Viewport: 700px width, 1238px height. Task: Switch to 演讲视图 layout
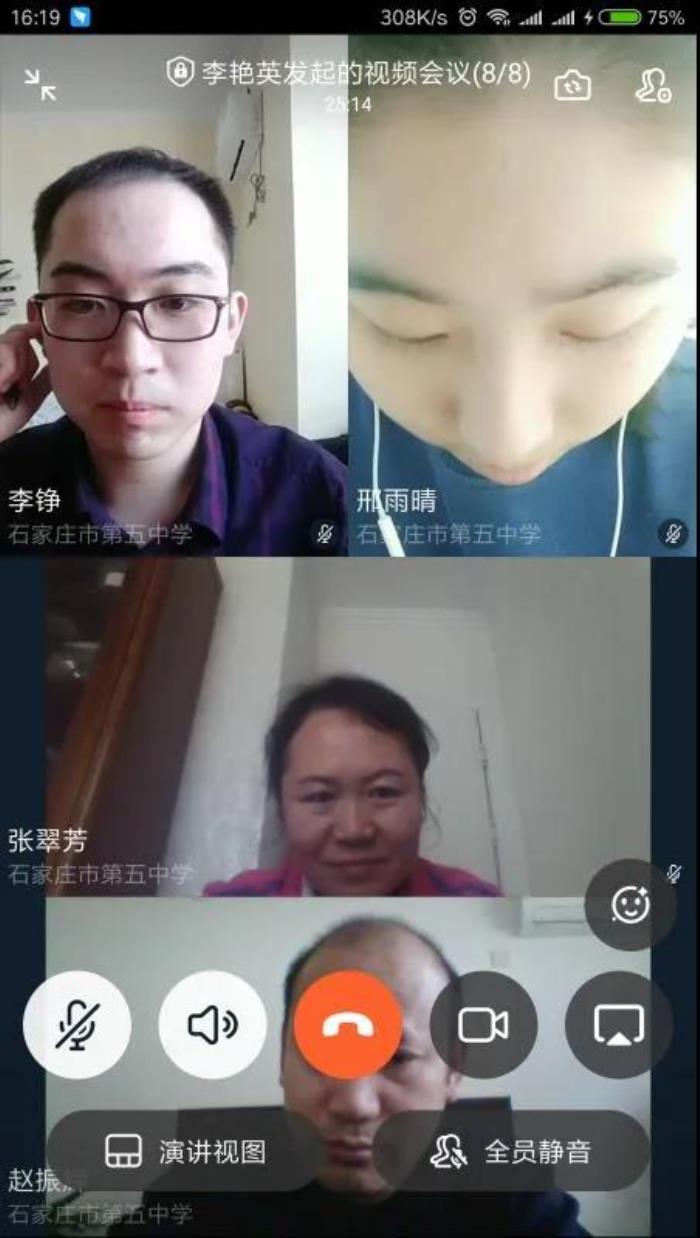click(x=185, y=1151)
